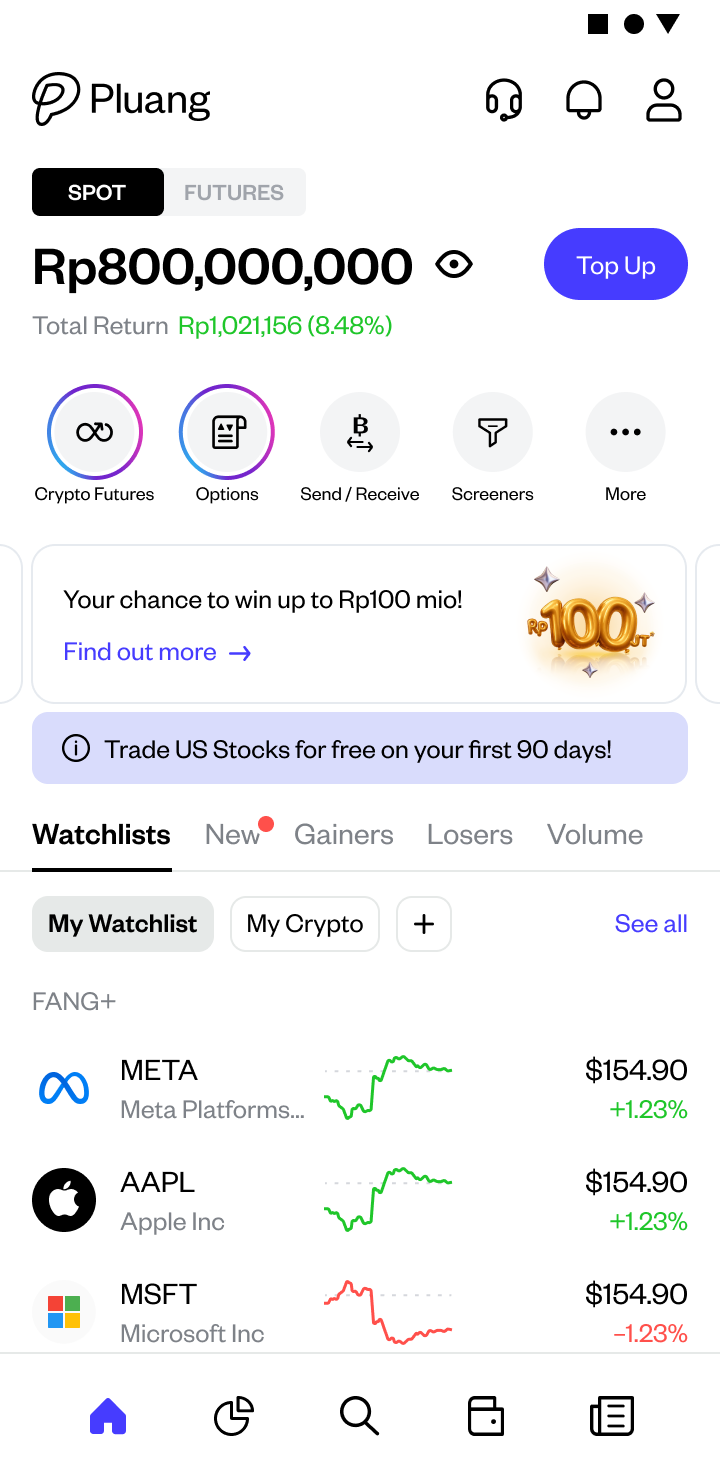Viewport: 720px width, 1480px height.
Task: Open the Options shortcut
Action: [x=227, y=432]
